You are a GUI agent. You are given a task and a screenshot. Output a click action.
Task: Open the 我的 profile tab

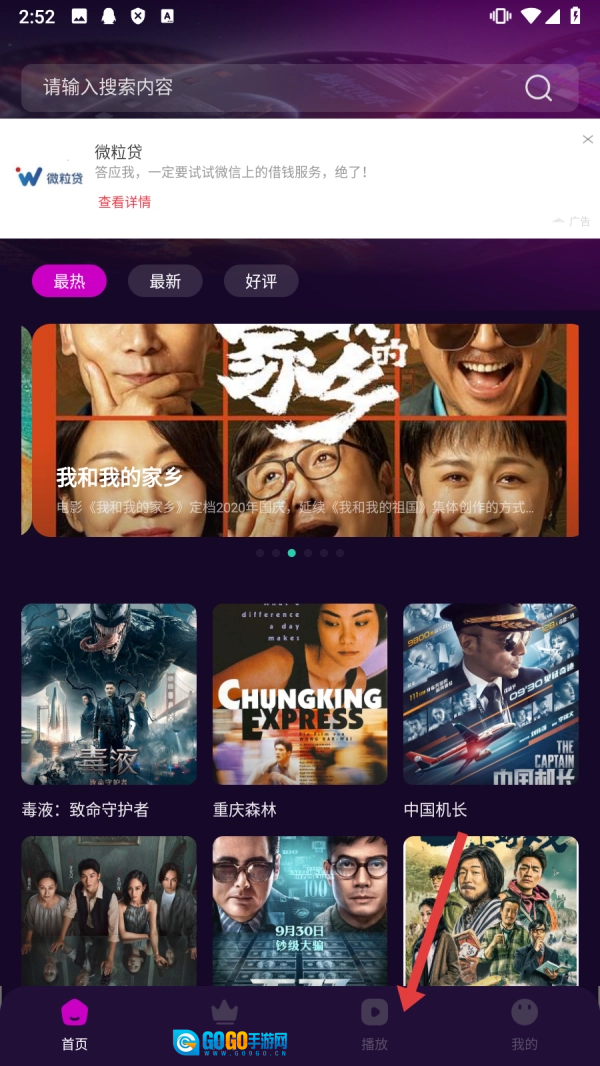(524, 1024)
